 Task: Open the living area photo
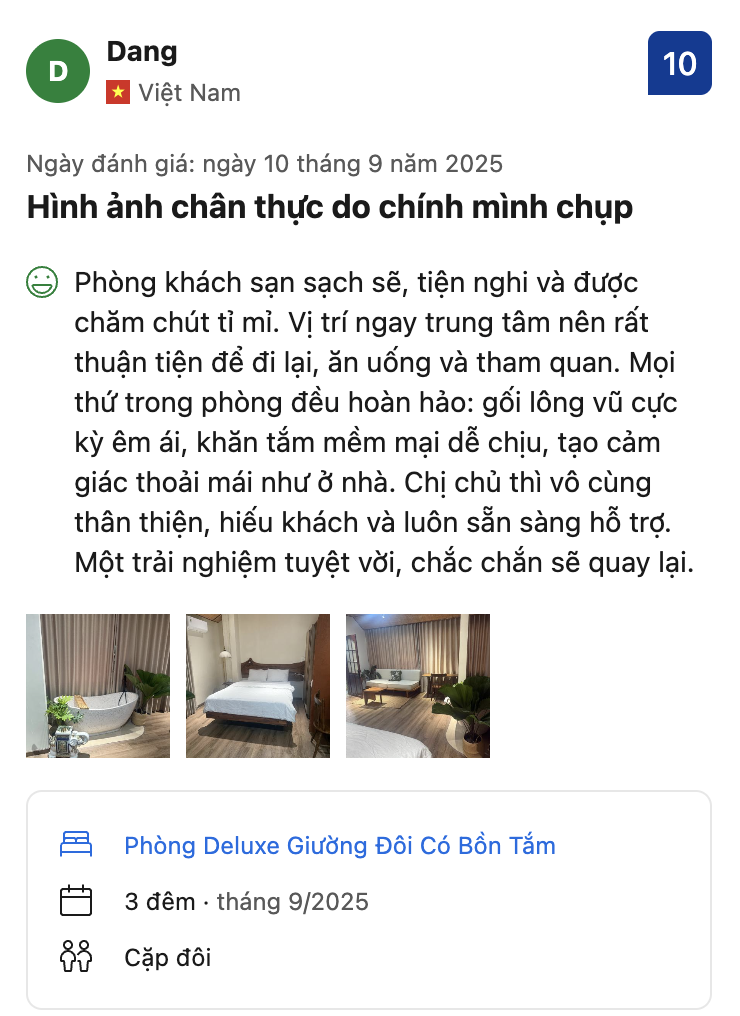tap(418, 686)
